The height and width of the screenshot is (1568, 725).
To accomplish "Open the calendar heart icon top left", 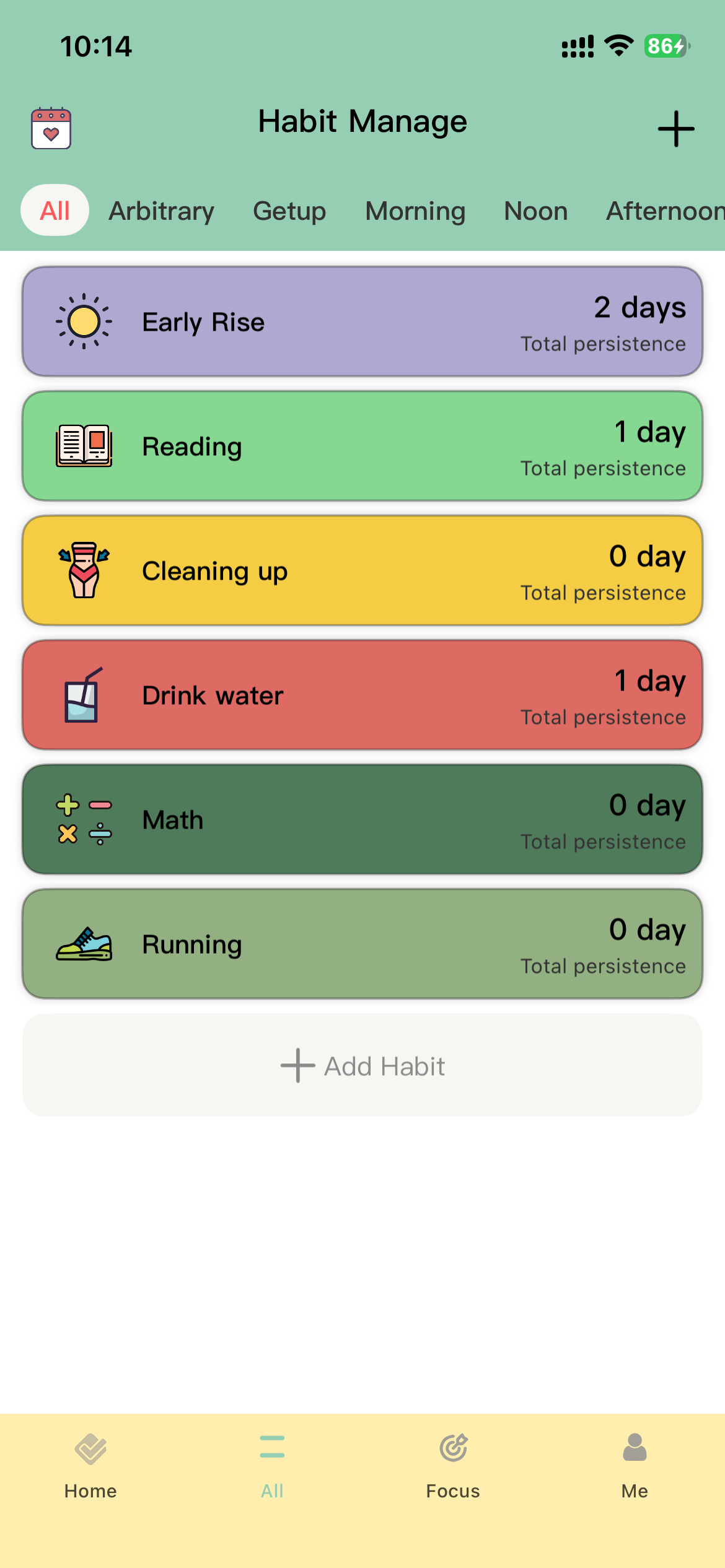I will tap(52, 128).
